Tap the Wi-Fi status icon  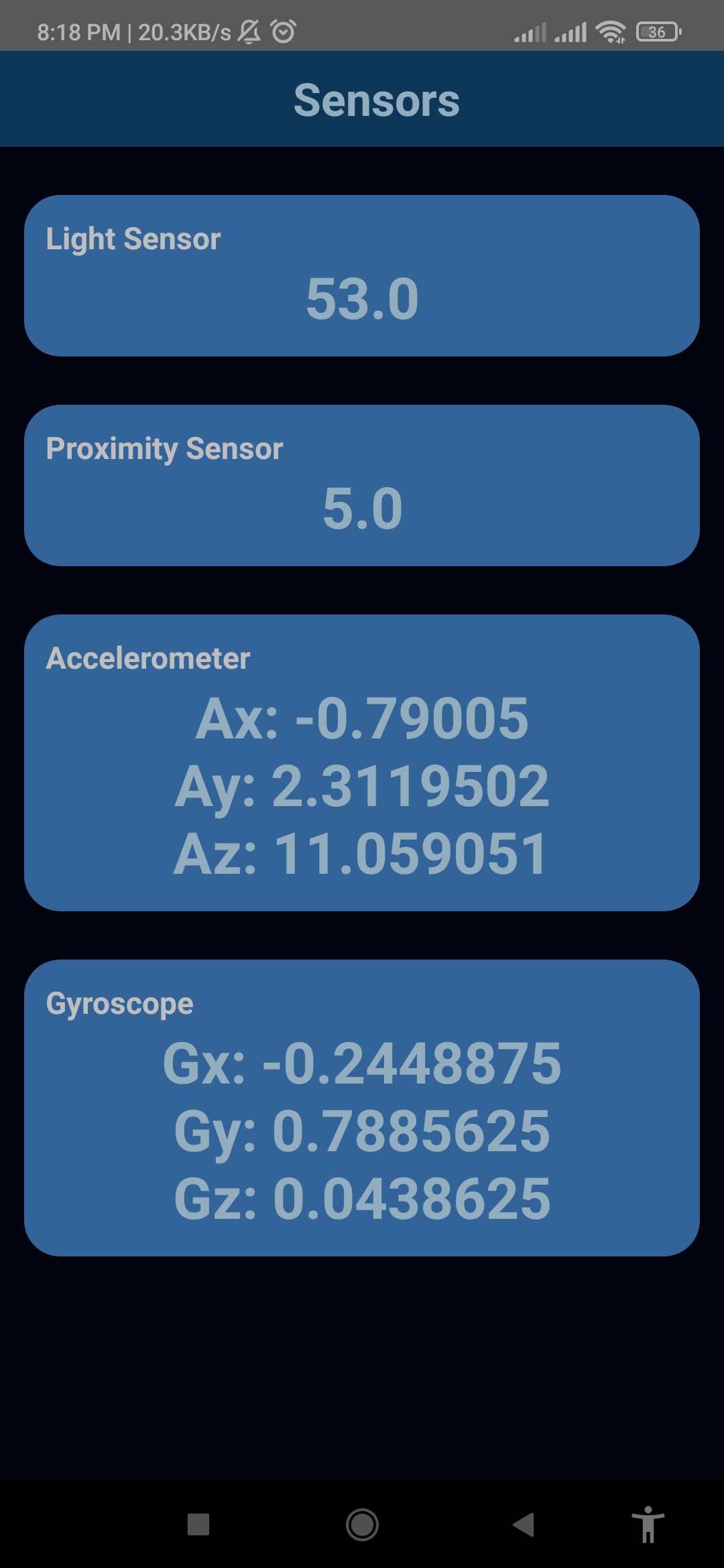(609, 30)
